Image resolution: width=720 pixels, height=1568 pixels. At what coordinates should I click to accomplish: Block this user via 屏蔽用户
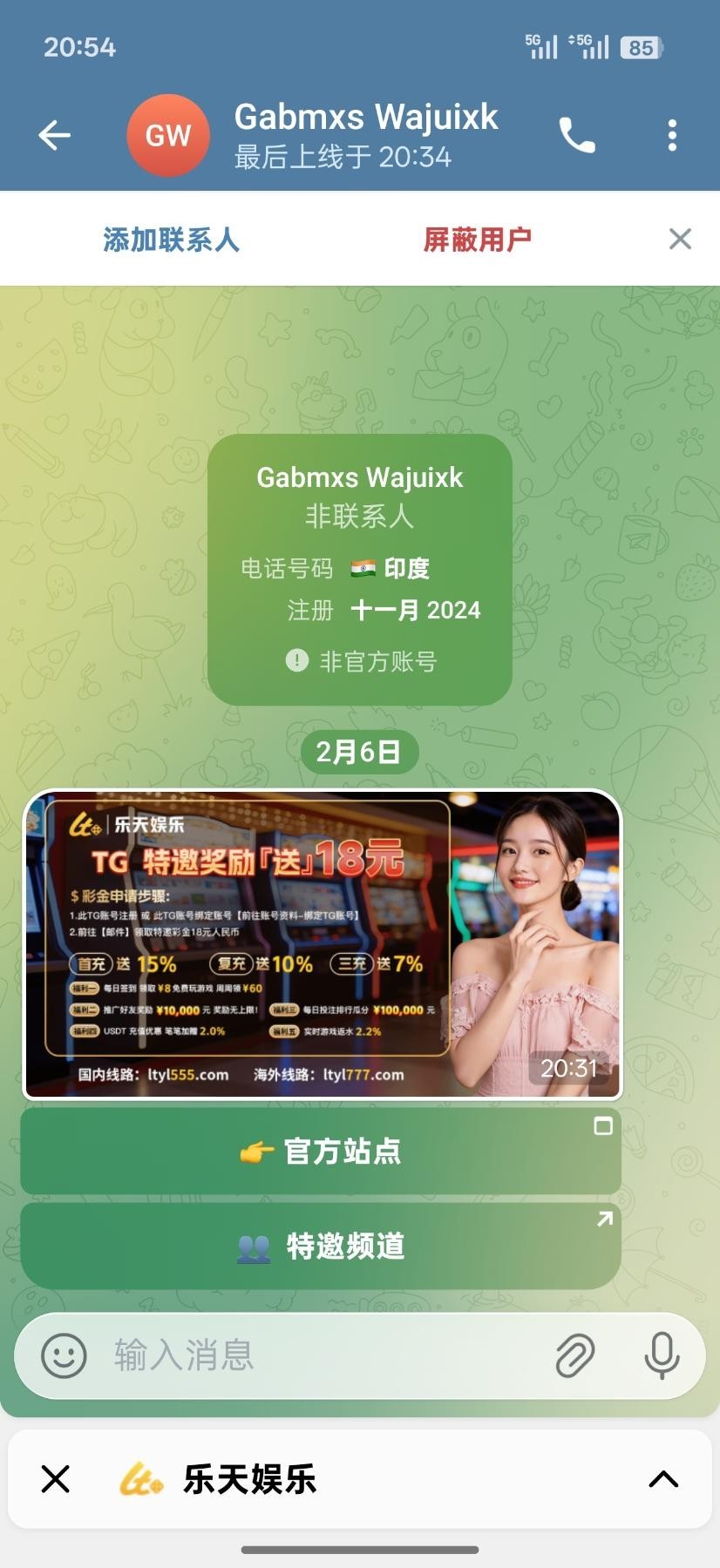477,239
